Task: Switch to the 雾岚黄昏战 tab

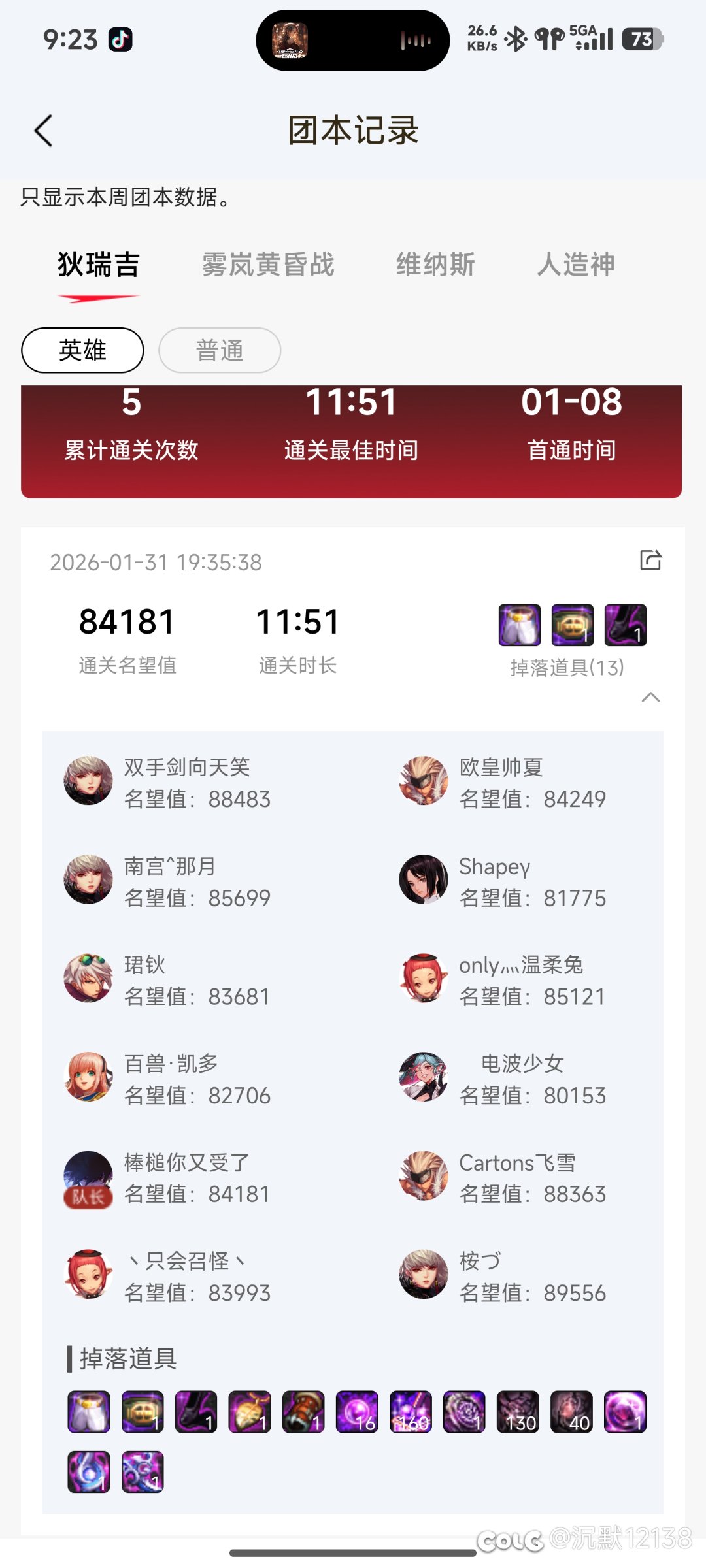Action: pos(268,265)
